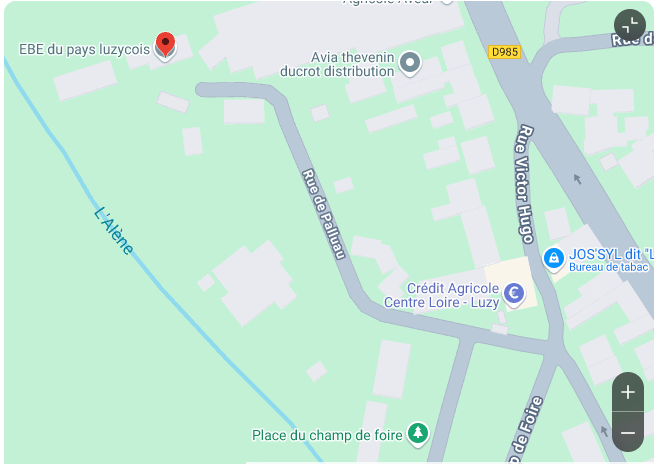Zoom out on the map
The width and height of the screenshot is (657, 464).
coord(628,433)
